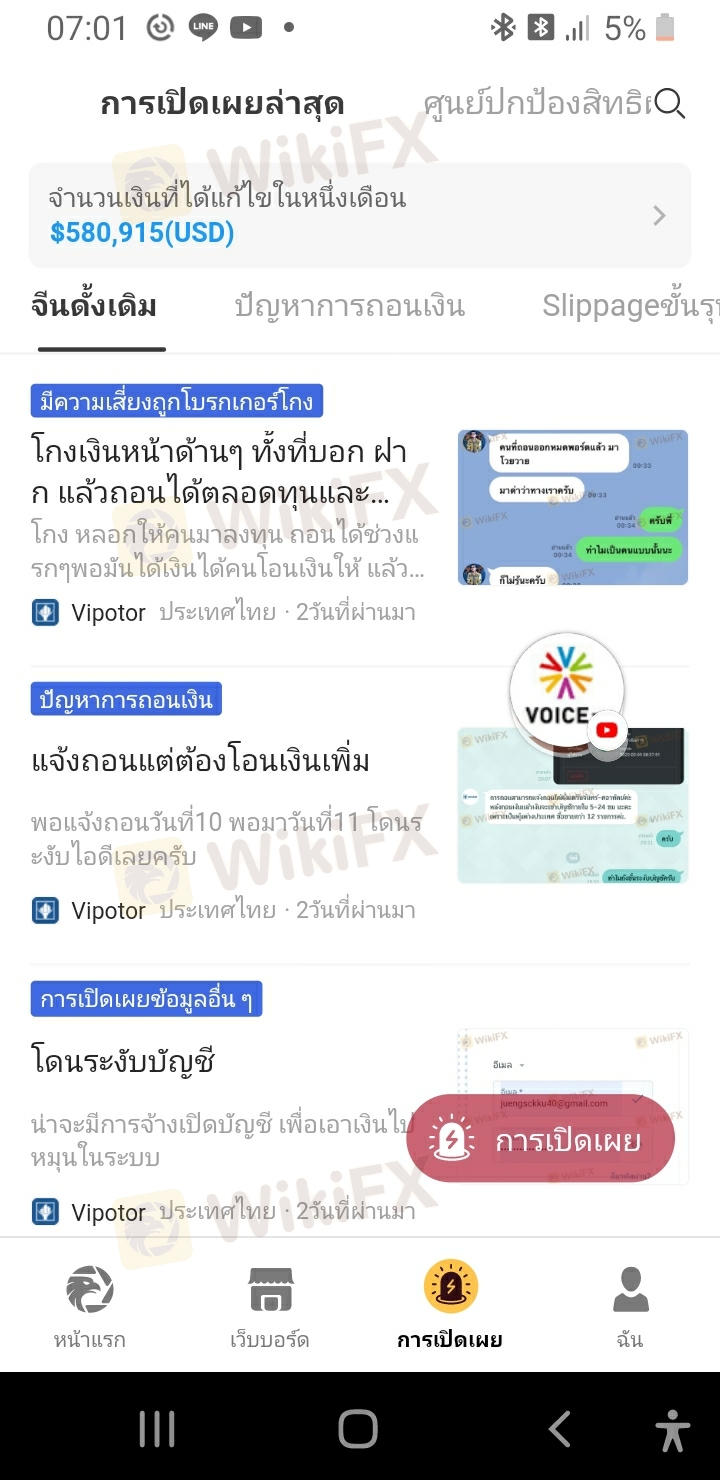The image size is (720, 1480).
Task: Open post แจ้งถอนแต่ต้องโอนเงินเพิ่ม
Action: pyautogui.click(x=200, y=762)
